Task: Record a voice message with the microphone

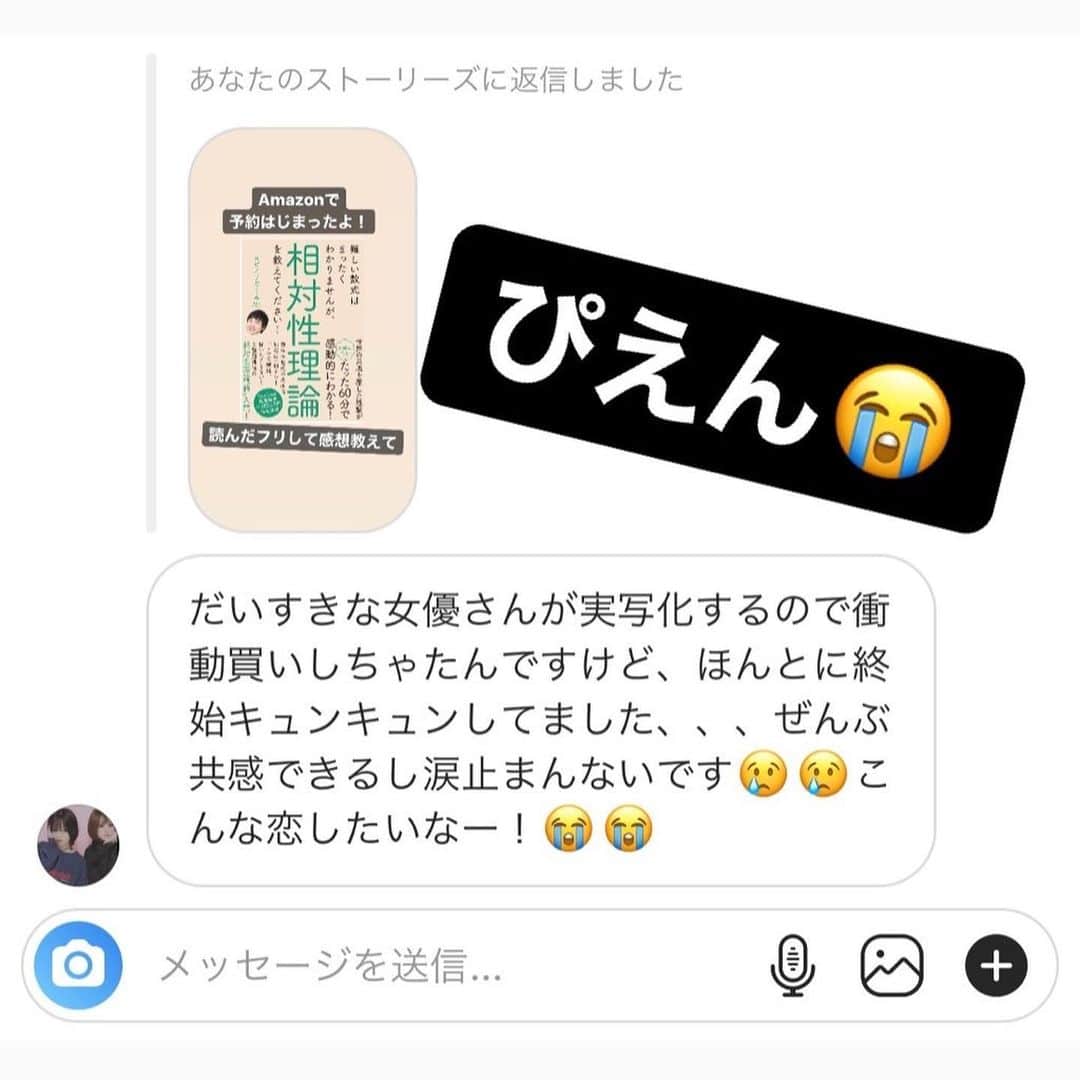Action: 792,966
